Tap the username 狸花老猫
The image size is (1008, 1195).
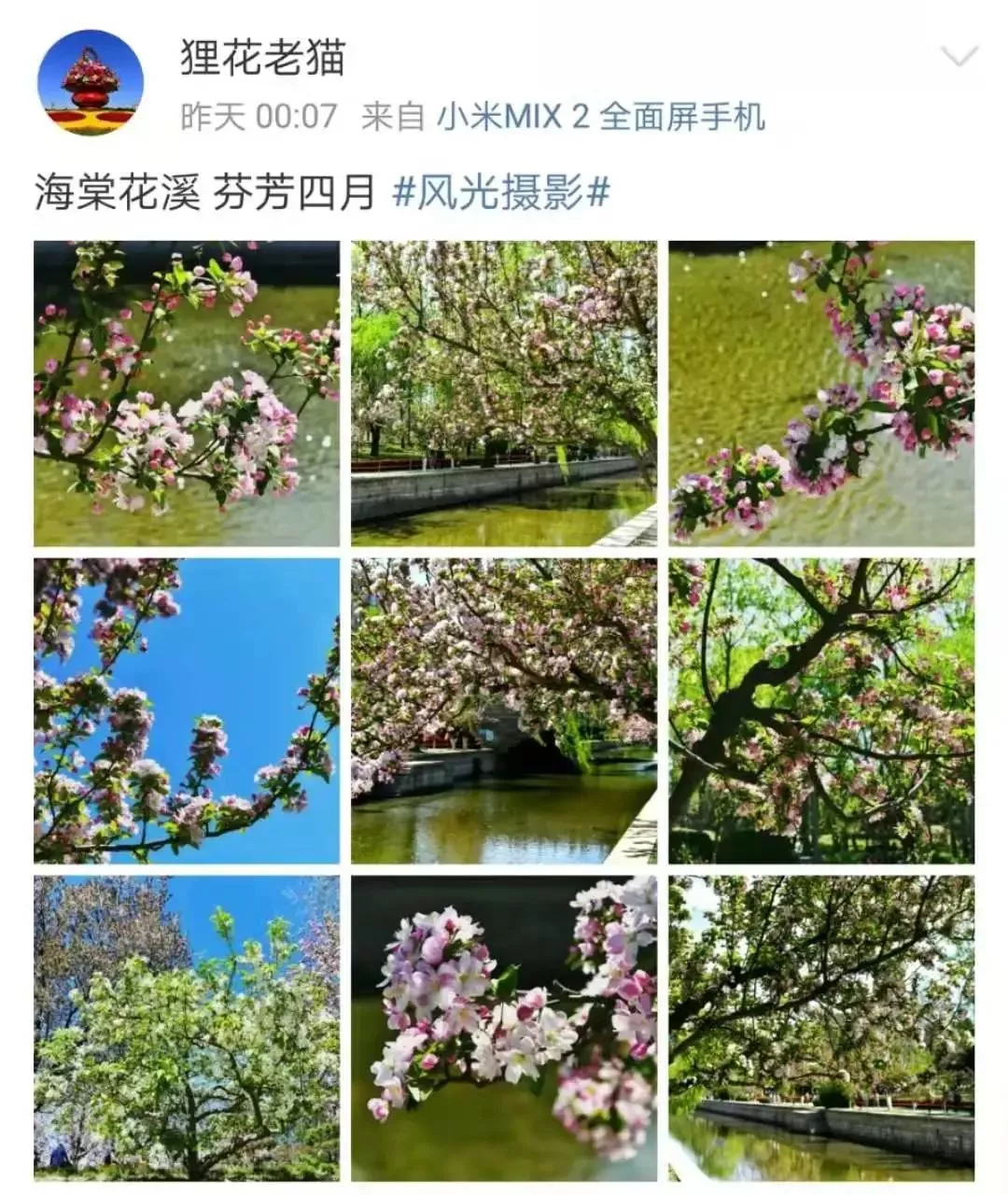point(262,58)
